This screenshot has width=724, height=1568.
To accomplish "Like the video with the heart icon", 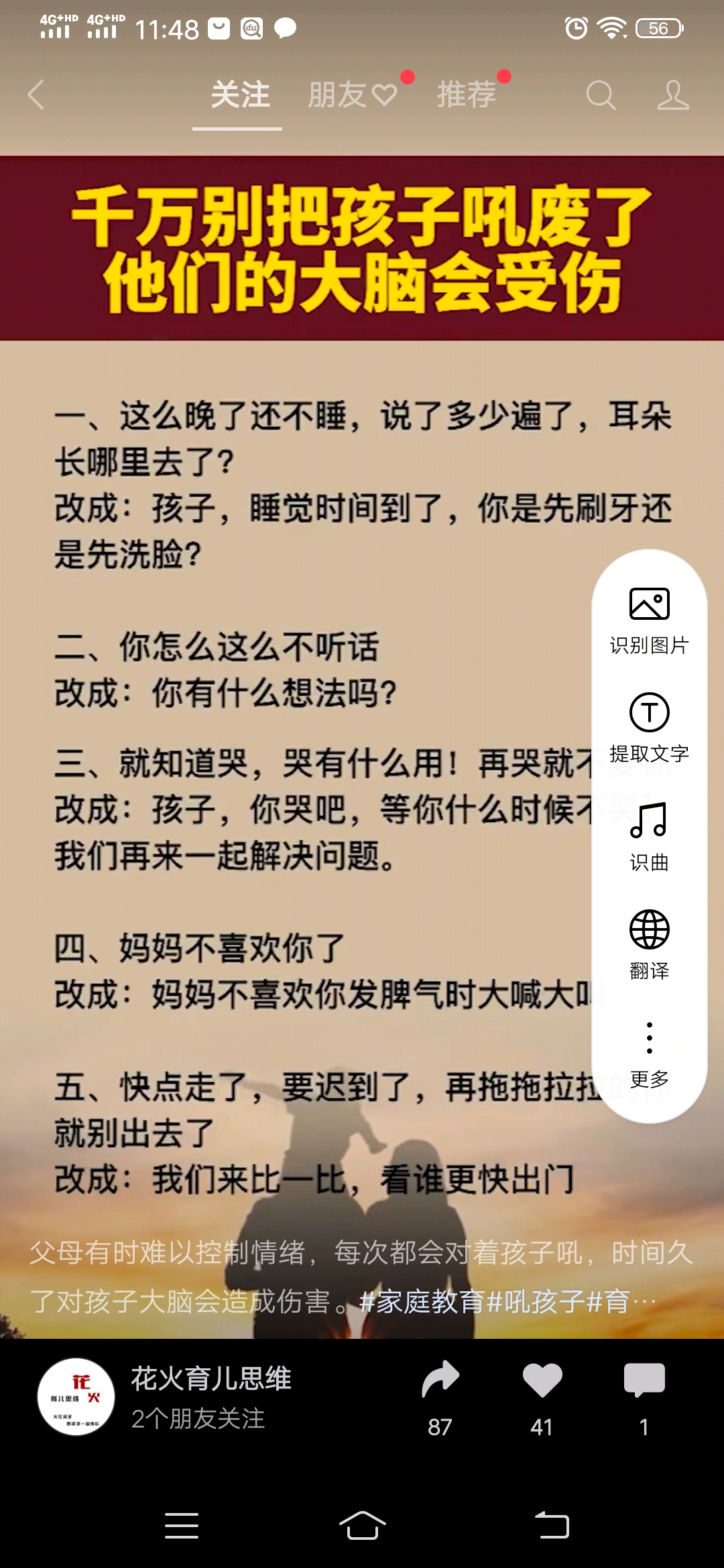I will [542, 1398].
